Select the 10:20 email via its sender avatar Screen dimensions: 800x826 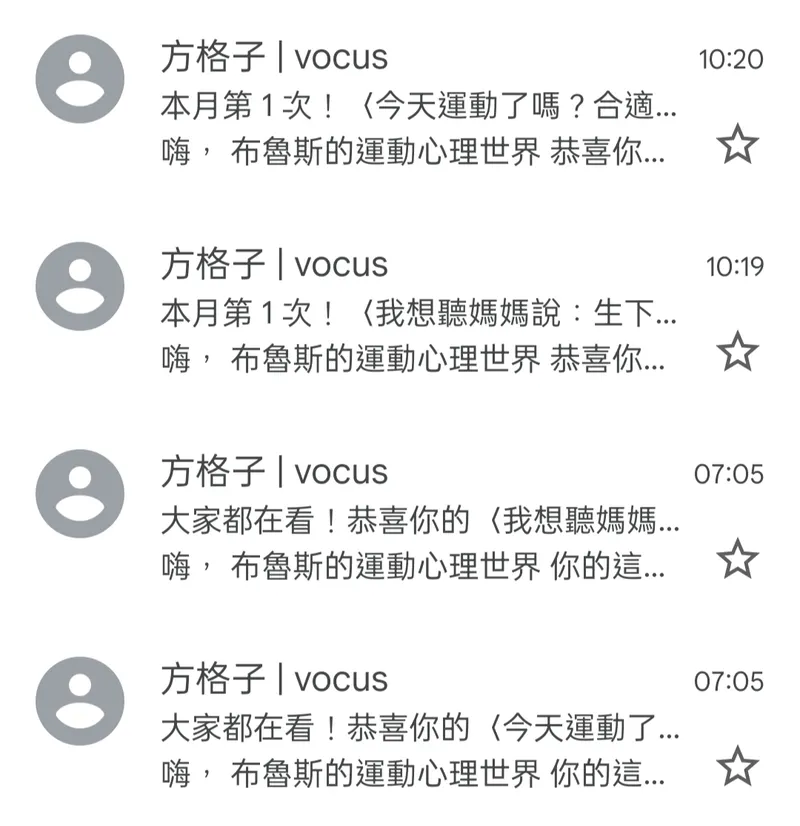80,79
